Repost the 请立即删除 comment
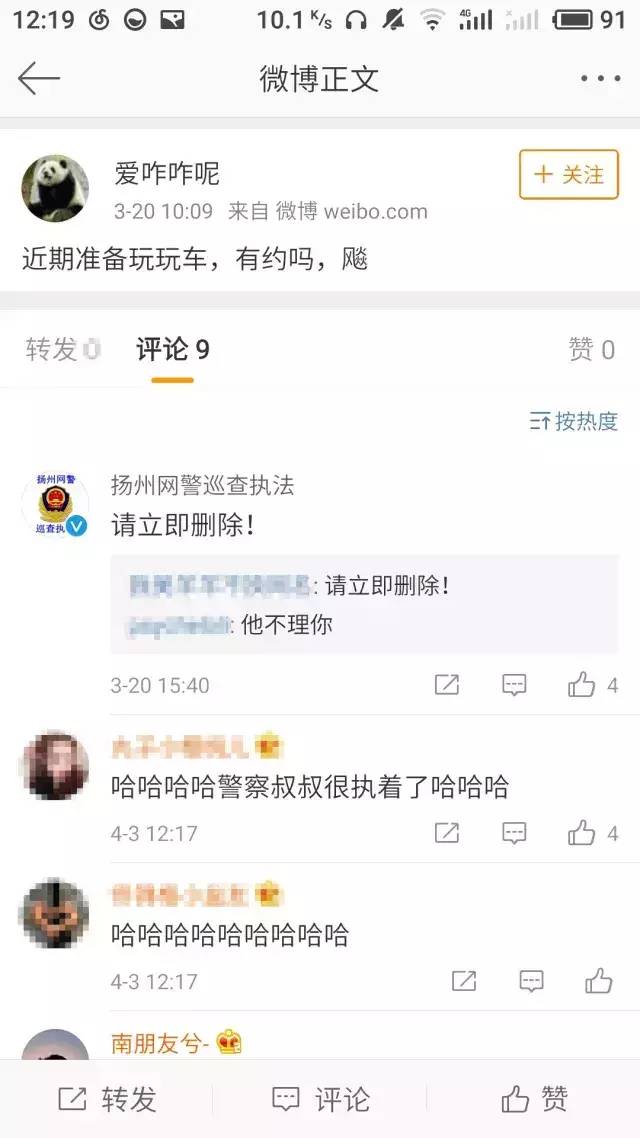 (447, 685)
